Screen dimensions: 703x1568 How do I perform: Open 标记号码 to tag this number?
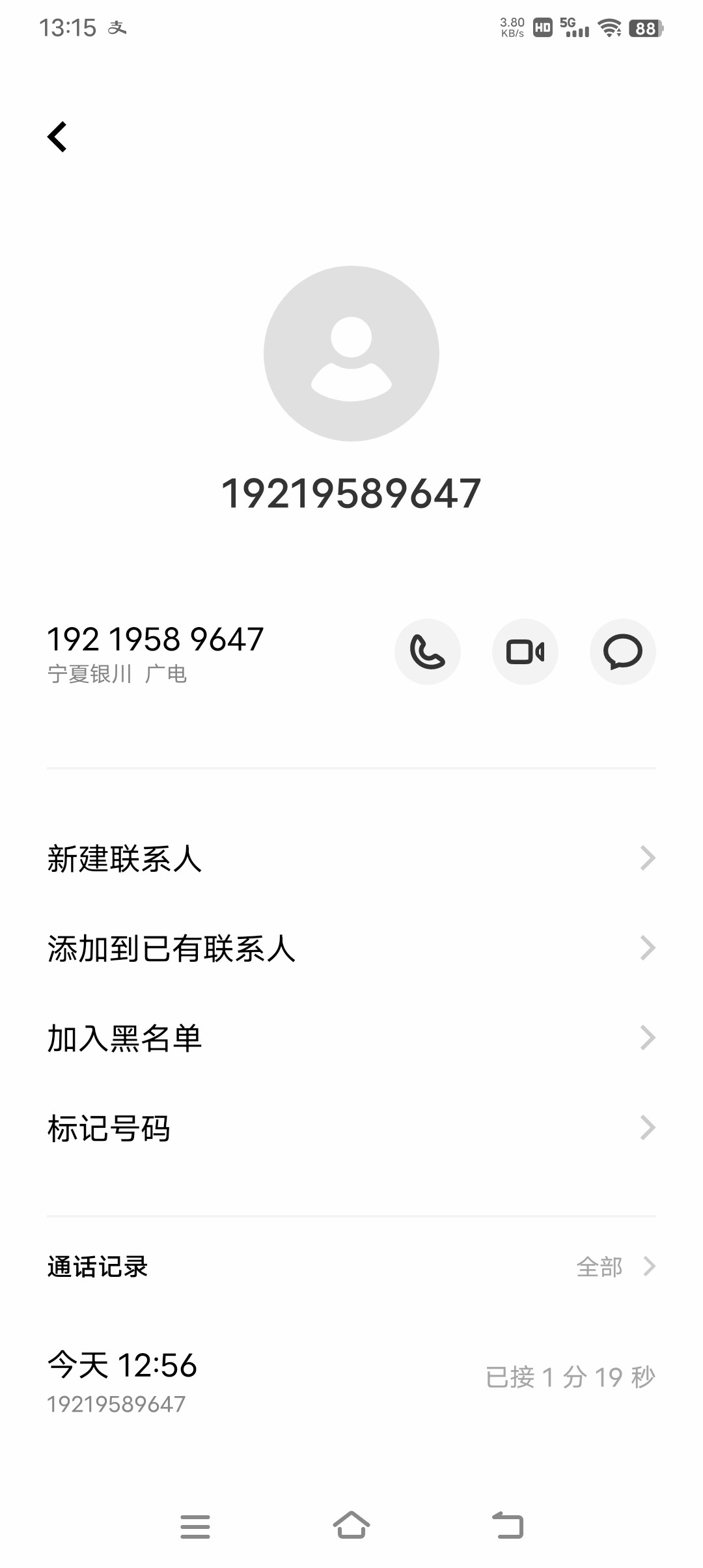(351, 1128)
